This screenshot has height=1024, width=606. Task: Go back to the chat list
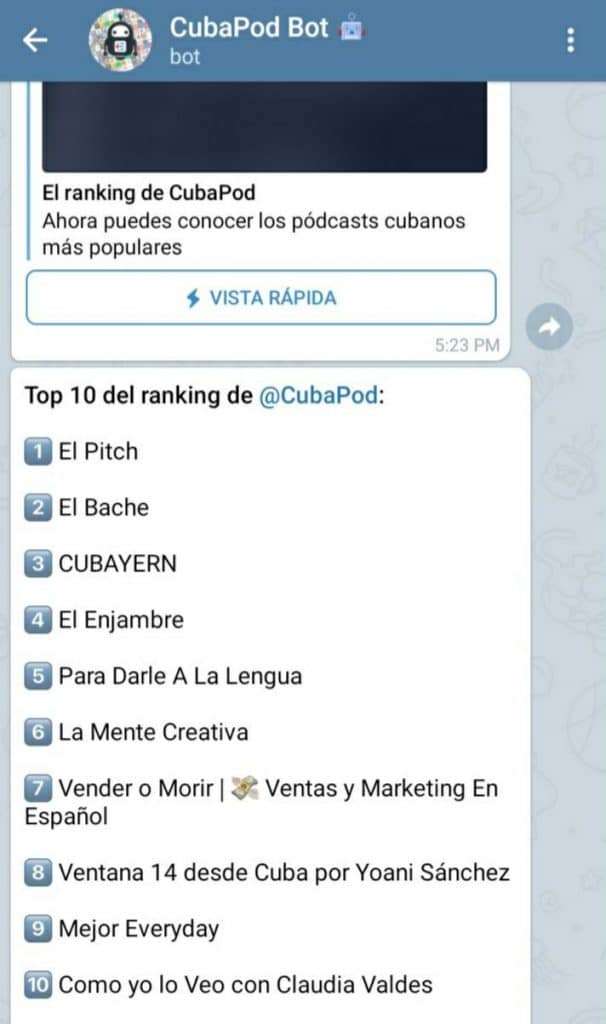click(x=35, y=40)
